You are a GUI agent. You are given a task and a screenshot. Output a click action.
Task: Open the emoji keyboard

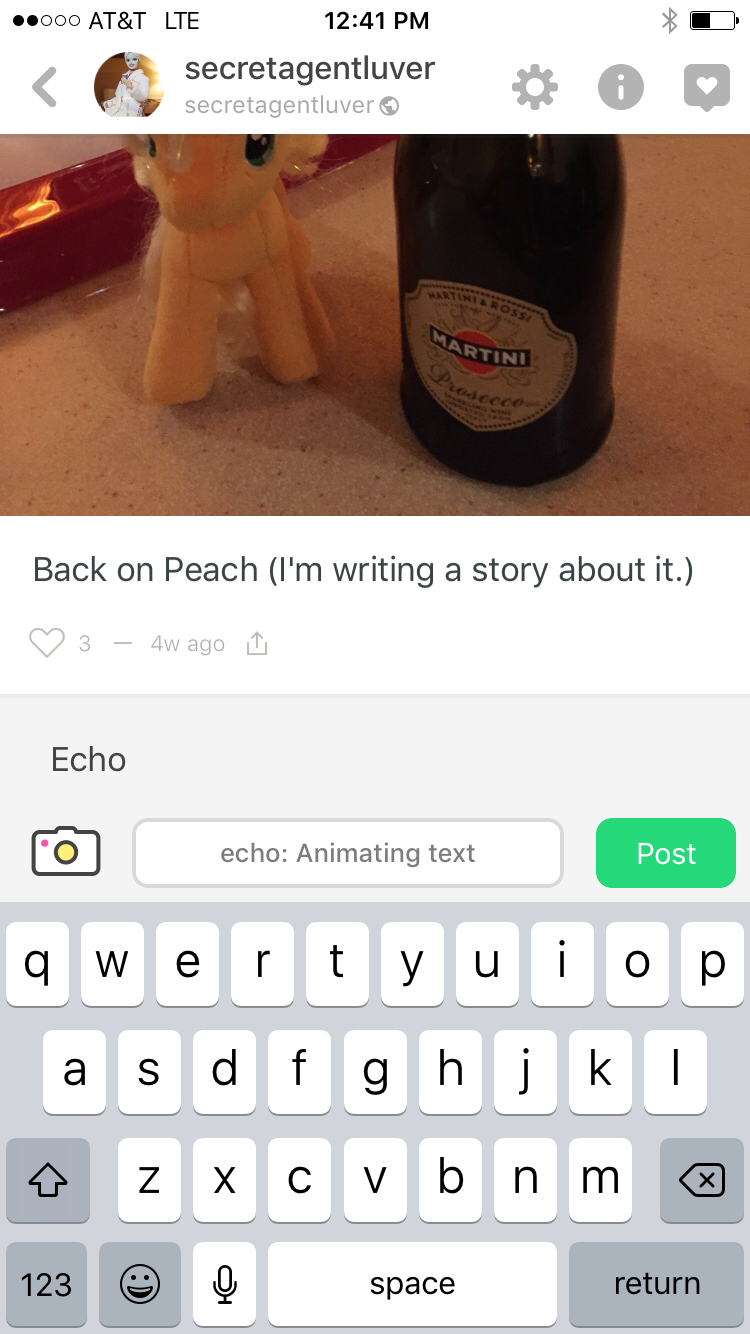[x=140, y=1284]
